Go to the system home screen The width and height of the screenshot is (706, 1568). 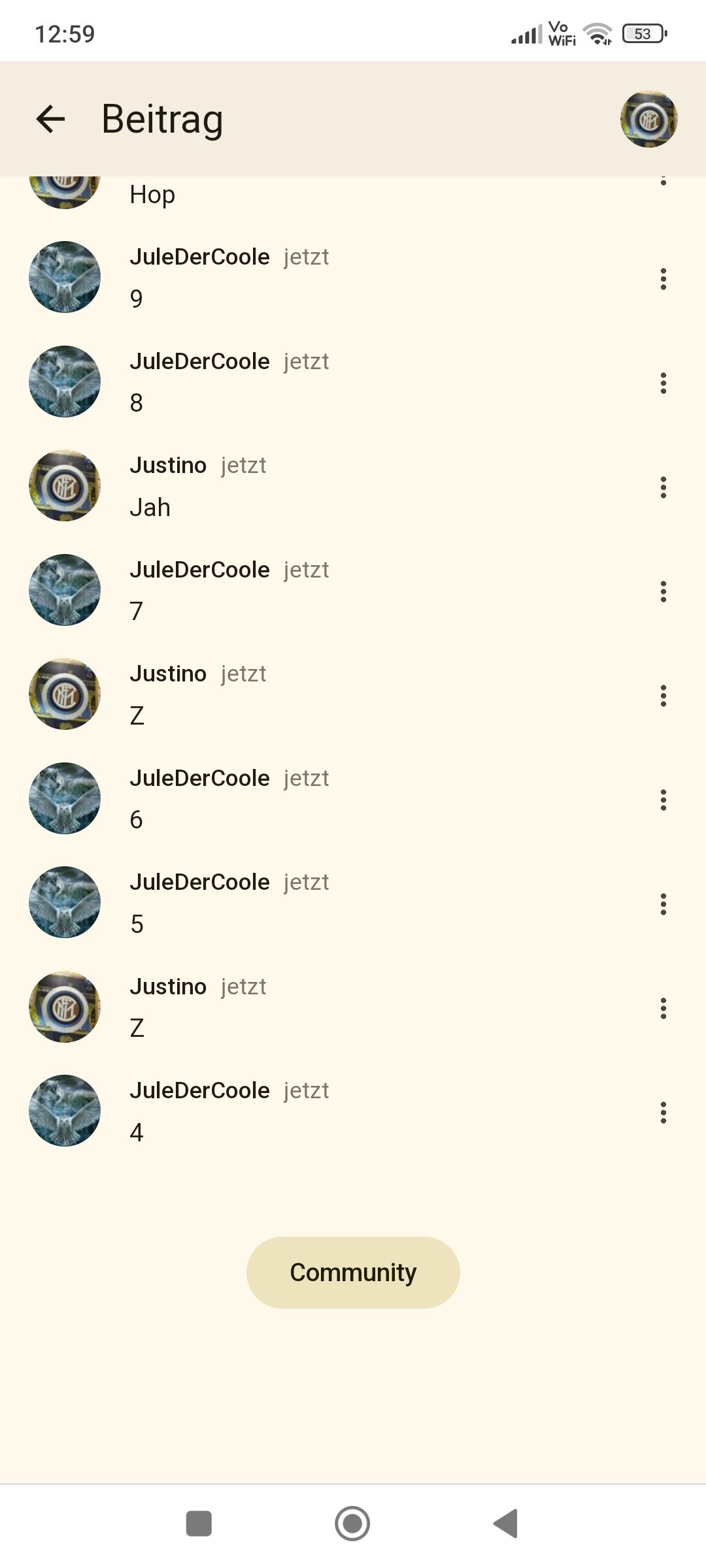352,1524
